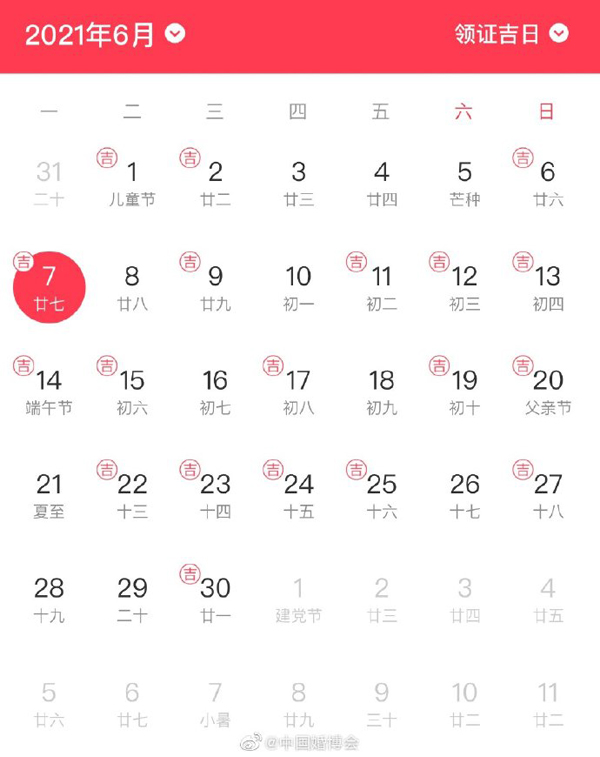
Task: Choose June 17 初八
Action: click(298, 391)
